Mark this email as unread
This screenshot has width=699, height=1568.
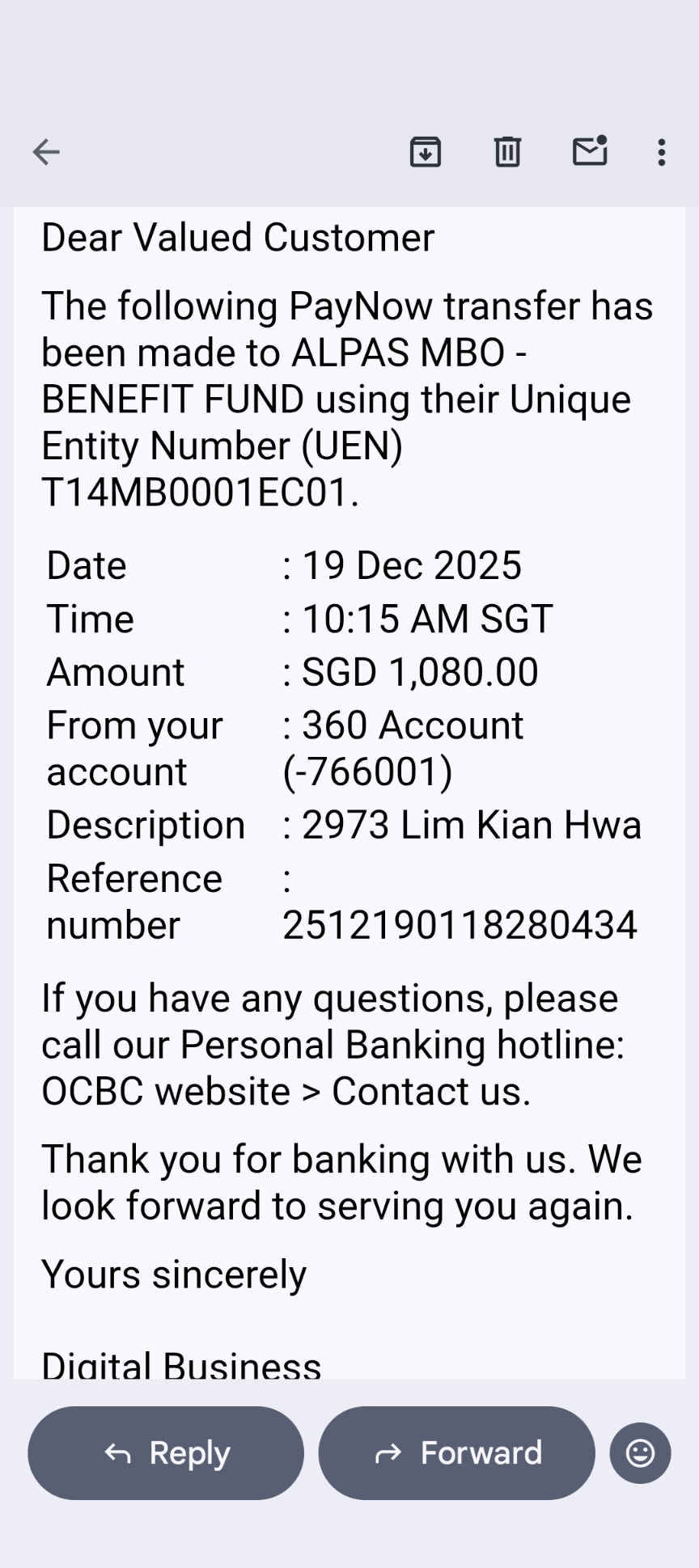591,150
